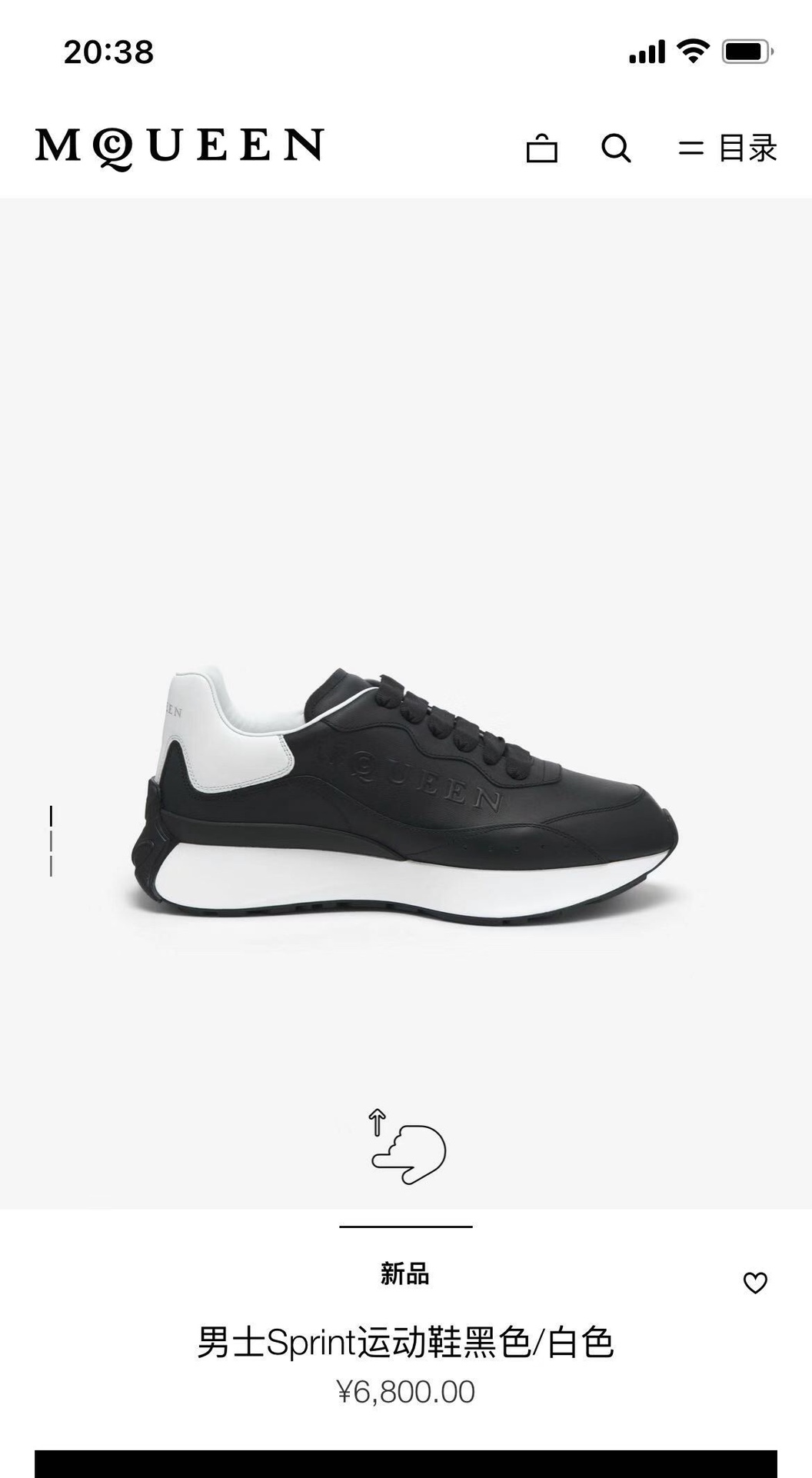Go to the McQueen homepage logo
The width and height of the screenshot is (812, 1478).
coord(179,147)
